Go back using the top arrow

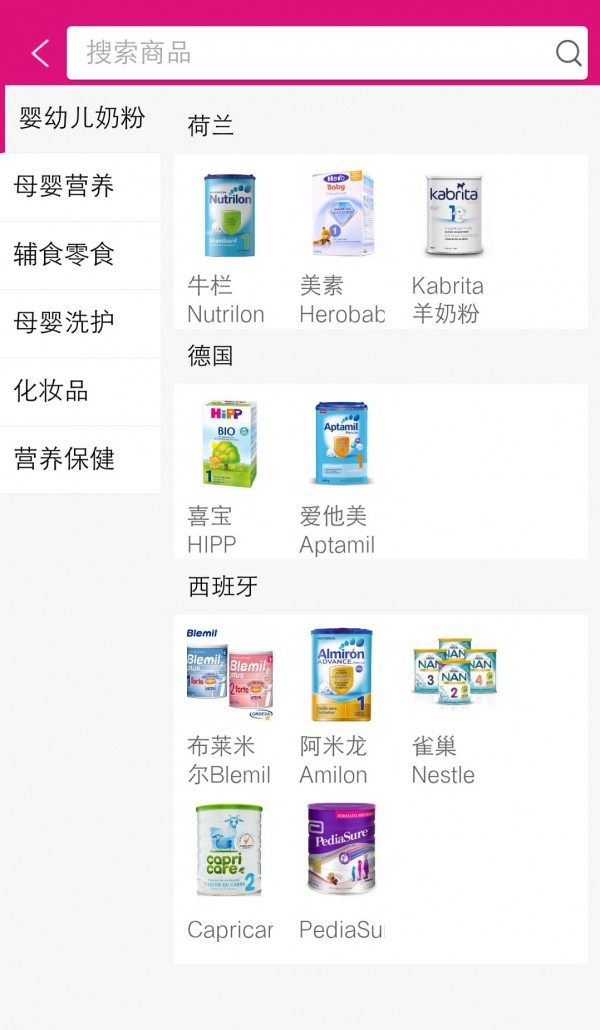(x=40, y=53)
